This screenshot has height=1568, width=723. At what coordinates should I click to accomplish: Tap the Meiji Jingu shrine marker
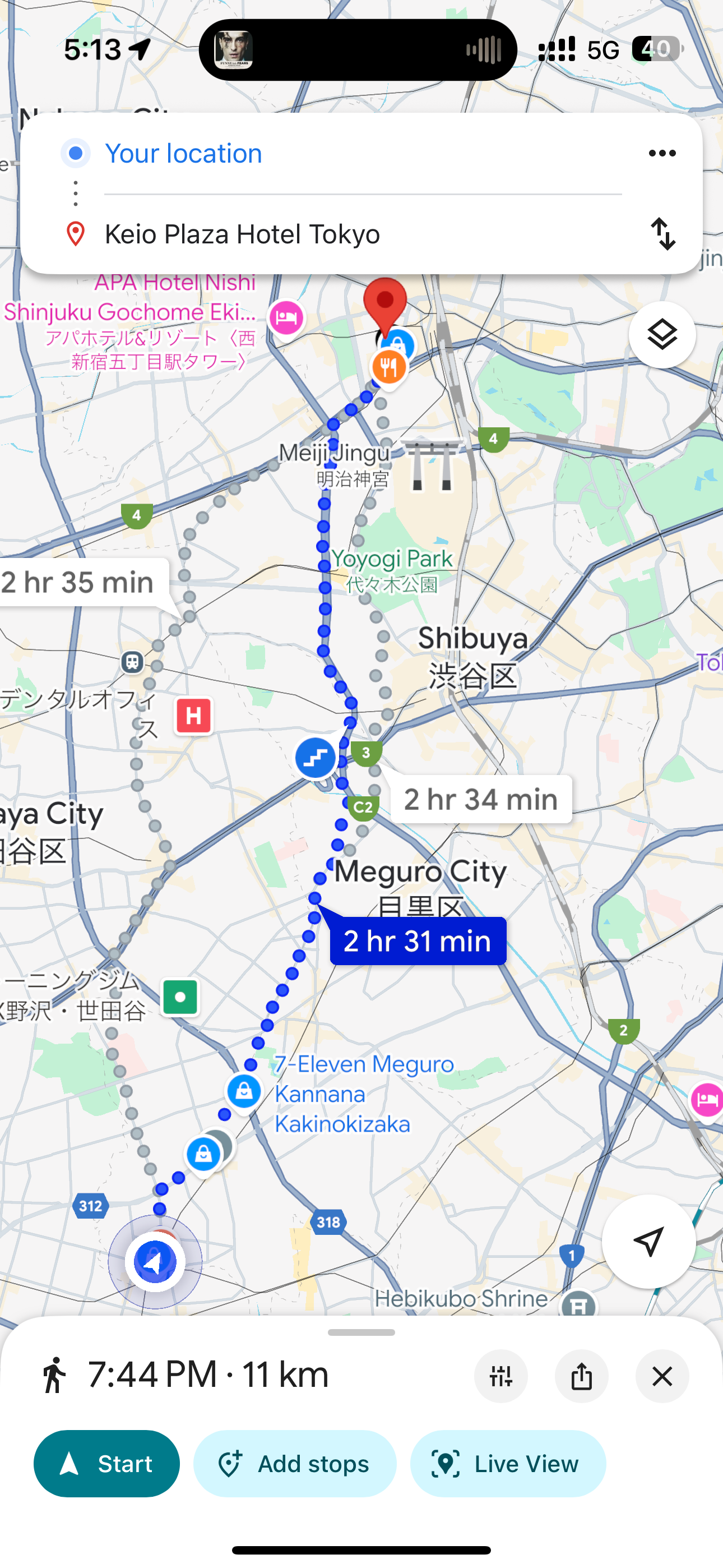[x=432, y=464]
